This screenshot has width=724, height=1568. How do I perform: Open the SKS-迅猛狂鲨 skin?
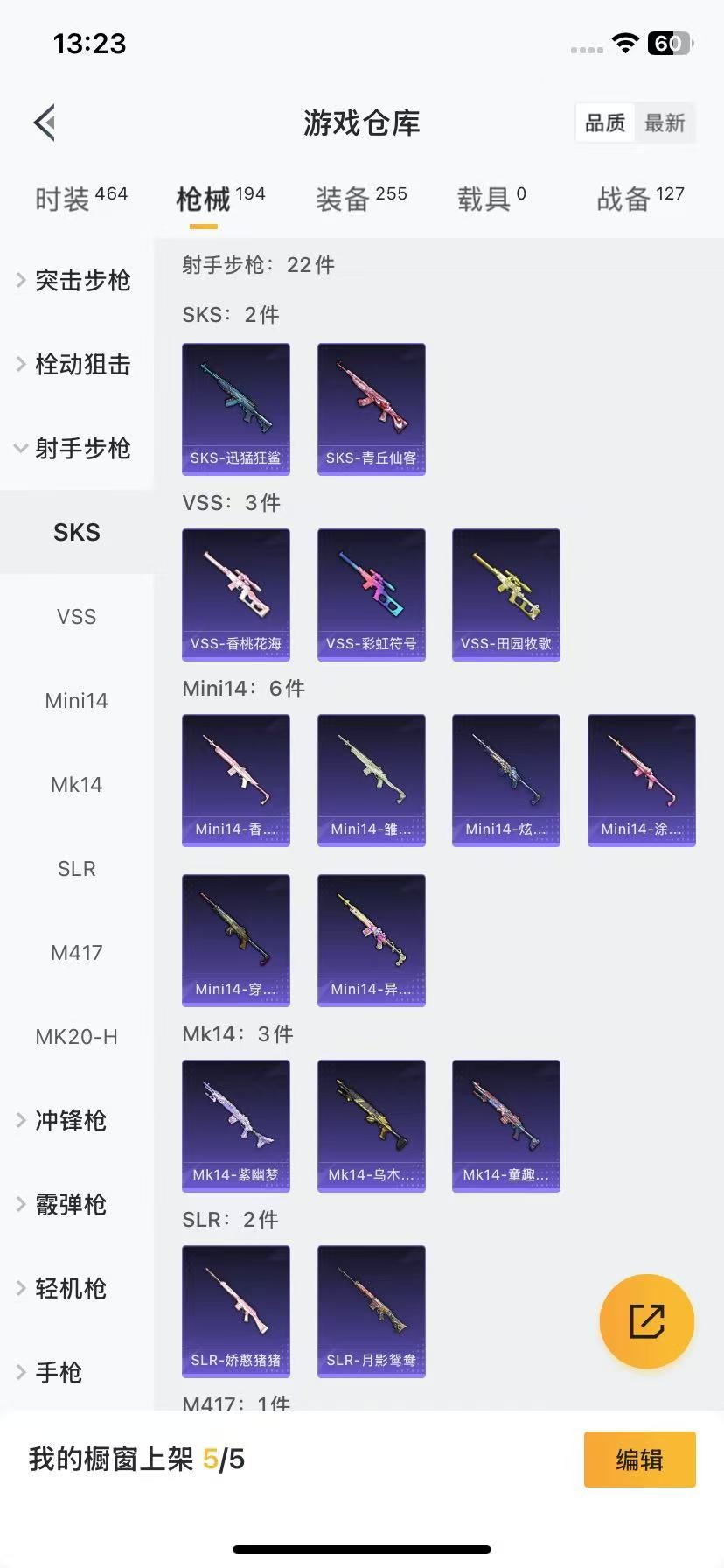pos(236,409)
